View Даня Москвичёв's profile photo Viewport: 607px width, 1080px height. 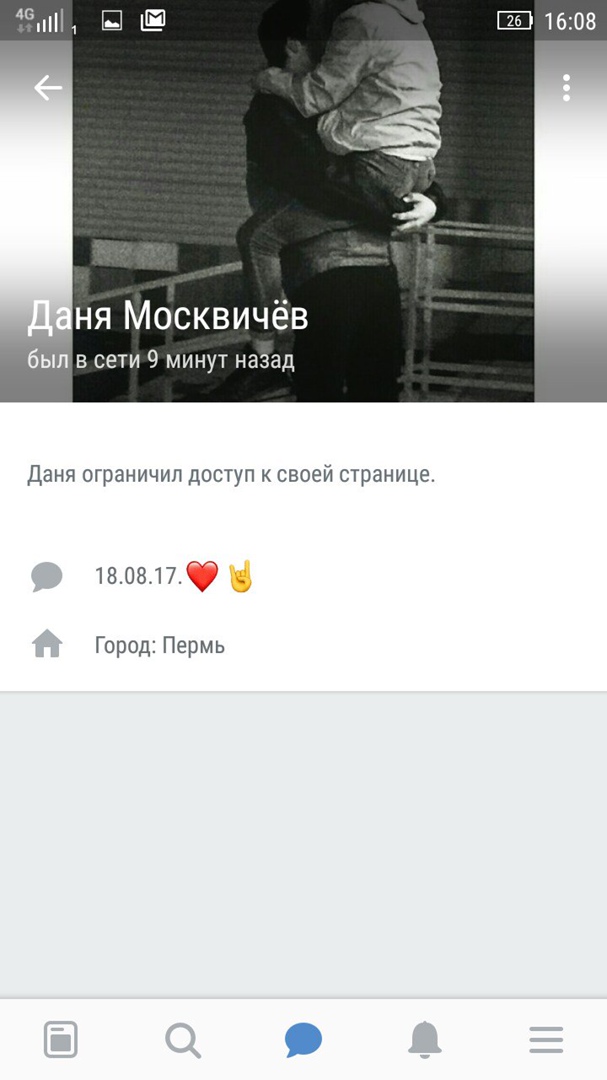[304, 200]
